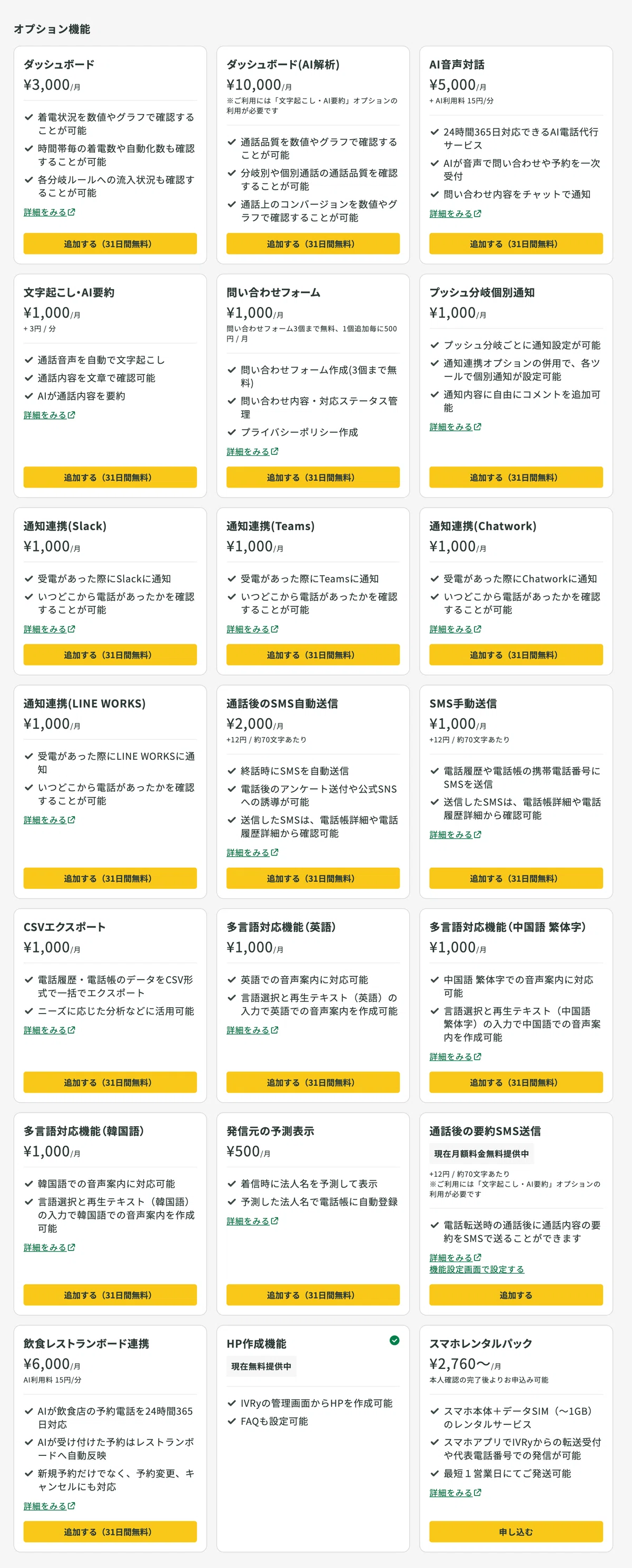Add 通話後のSMS自動送信 option

[313, 878]
